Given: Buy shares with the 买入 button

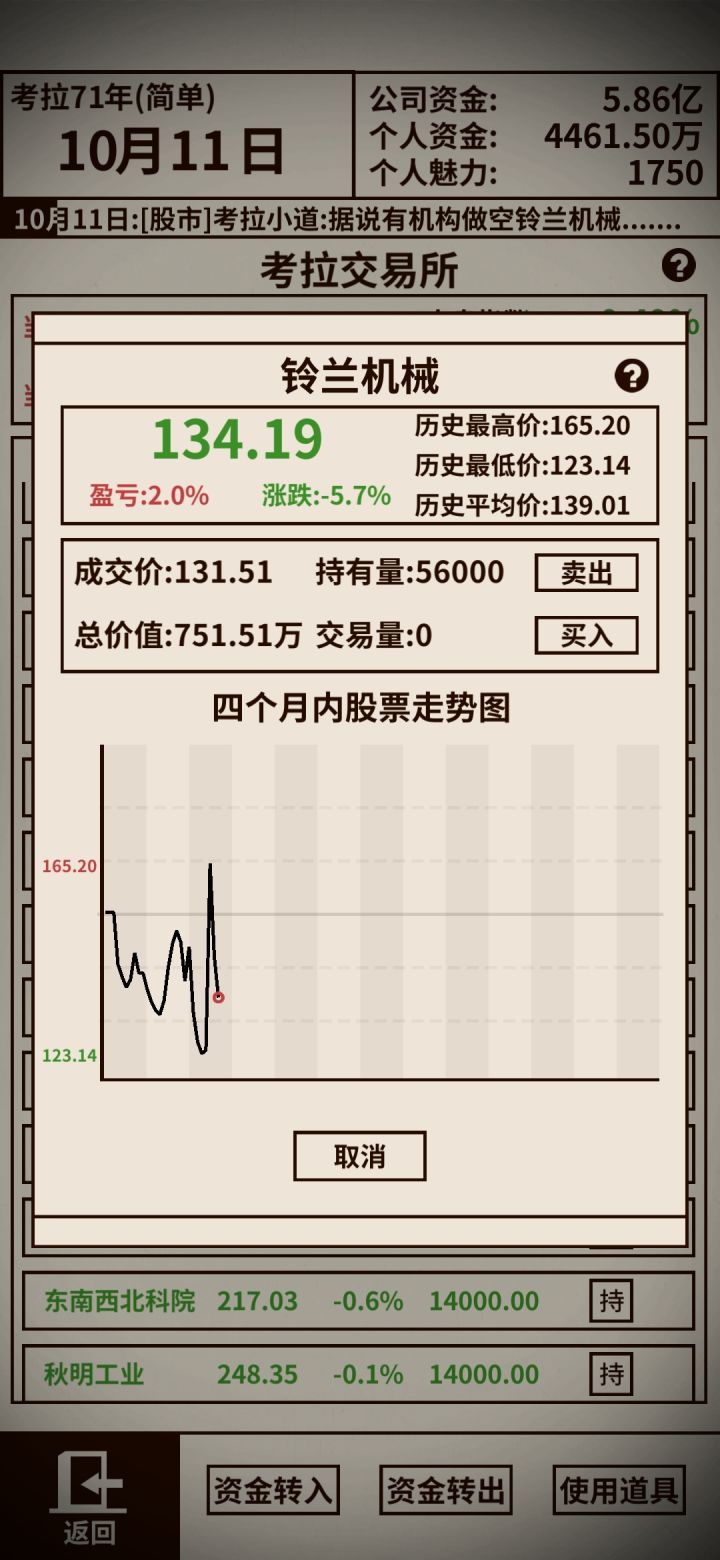Looking at the screenshot, I should [x=586, y=635].
